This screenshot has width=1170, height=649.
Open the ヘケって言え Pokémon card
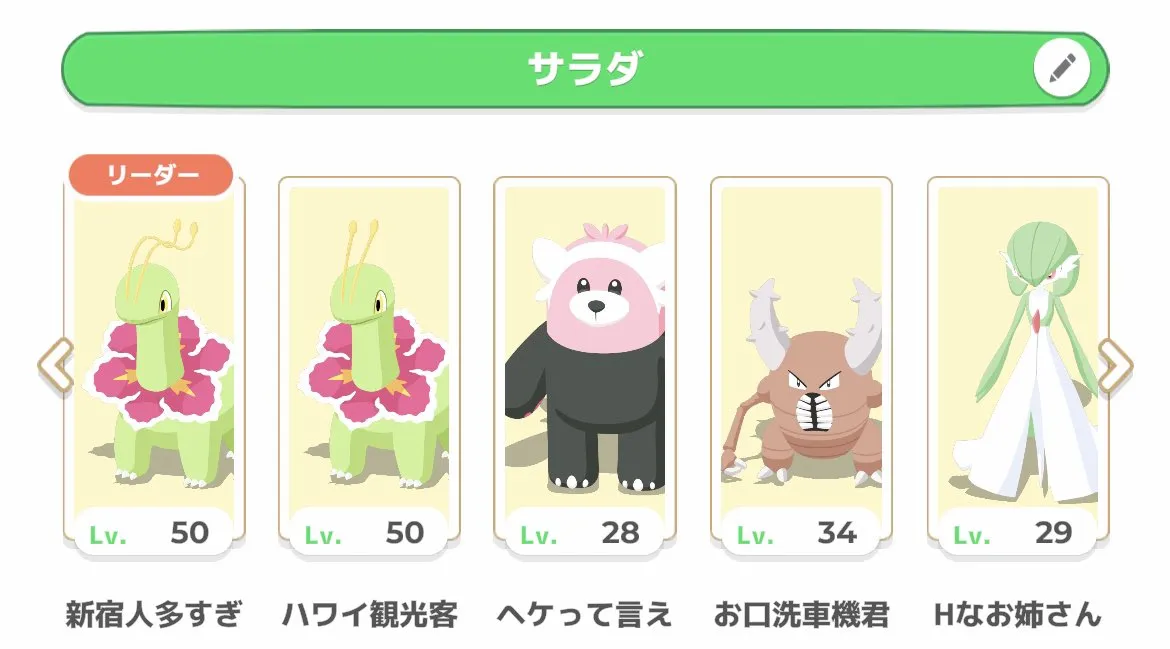pyautogui.click(x=585, y=370)
